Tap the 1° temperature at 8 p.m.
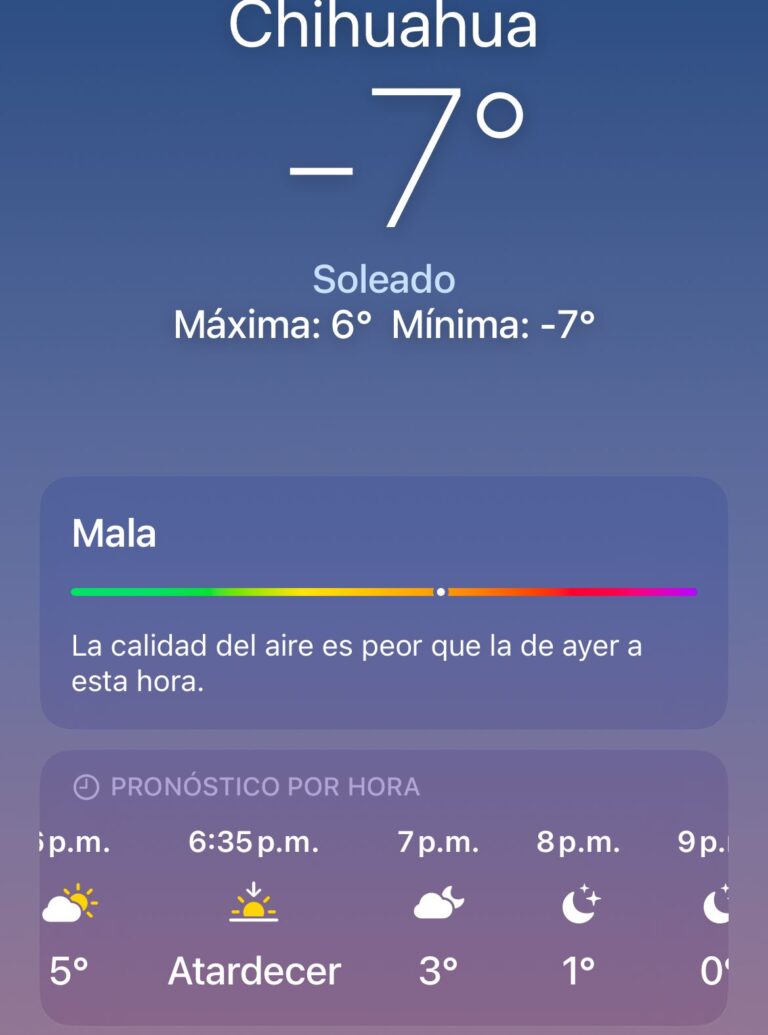 [577, 969]
